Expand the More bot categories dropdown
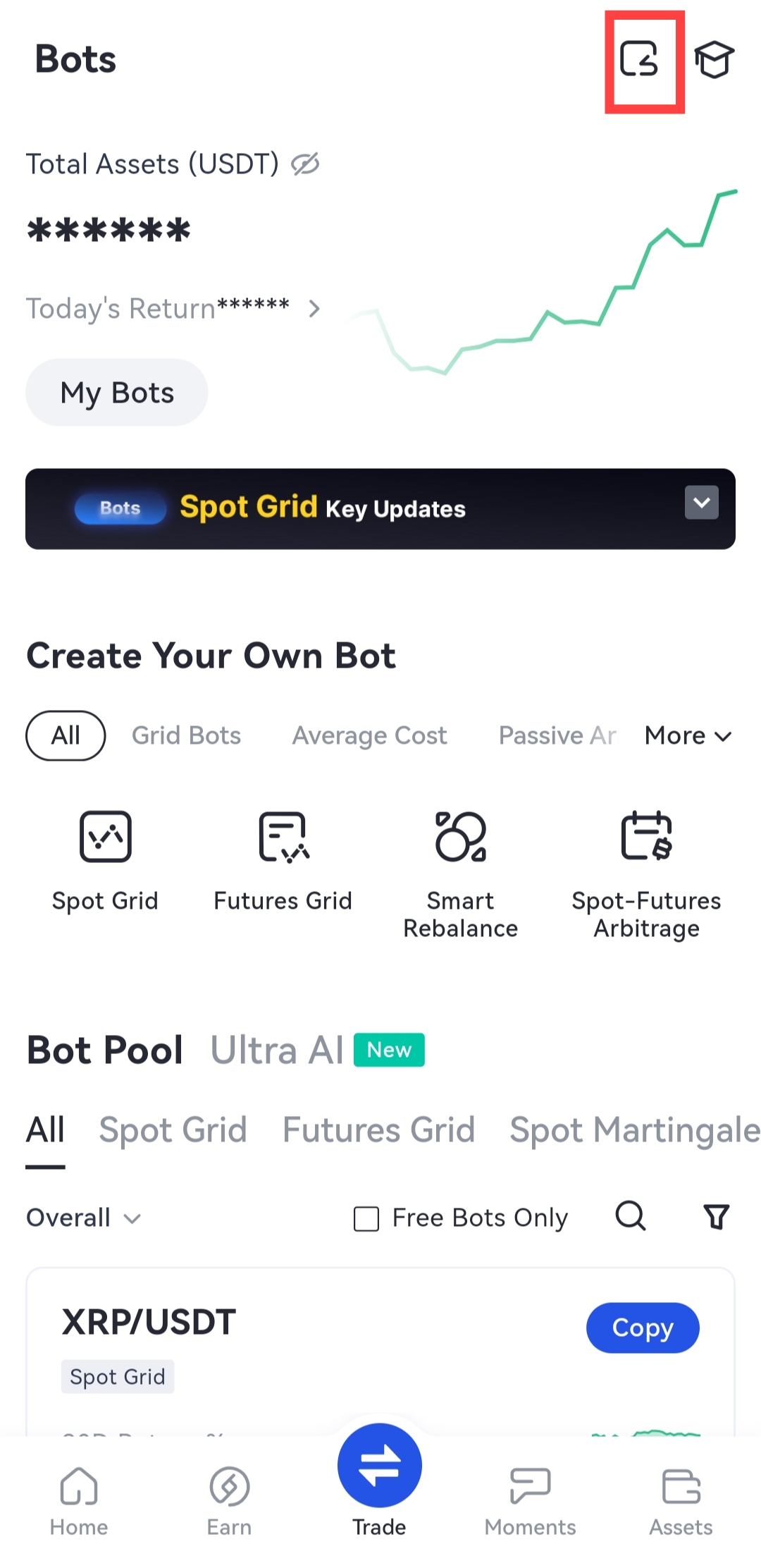Image resolution: width=761 pixels, height=1568 pixels. [x=688, y=735]
